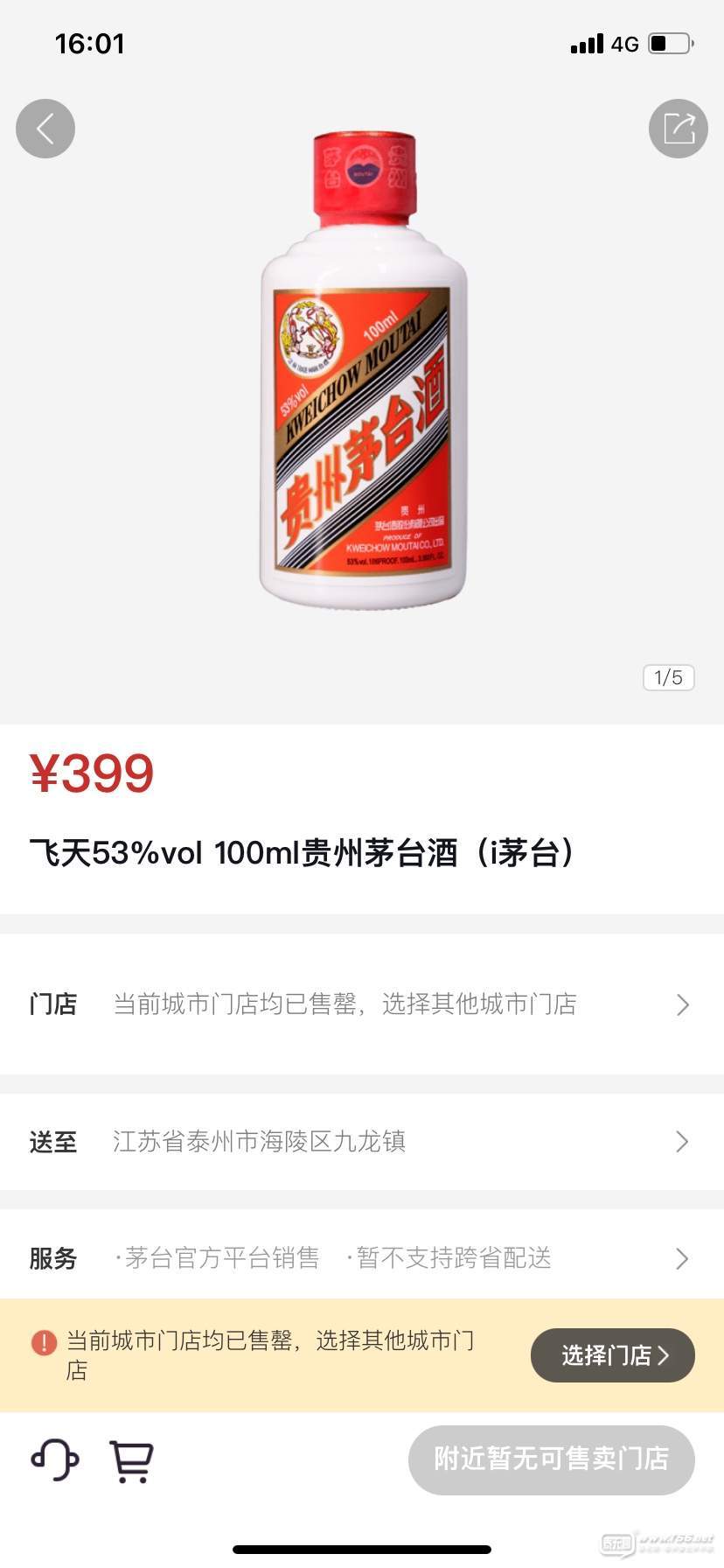This screenshot has height=1568, width=724.
Task: Open the 服务 service details row
Action: click(x=362, y=1257)
